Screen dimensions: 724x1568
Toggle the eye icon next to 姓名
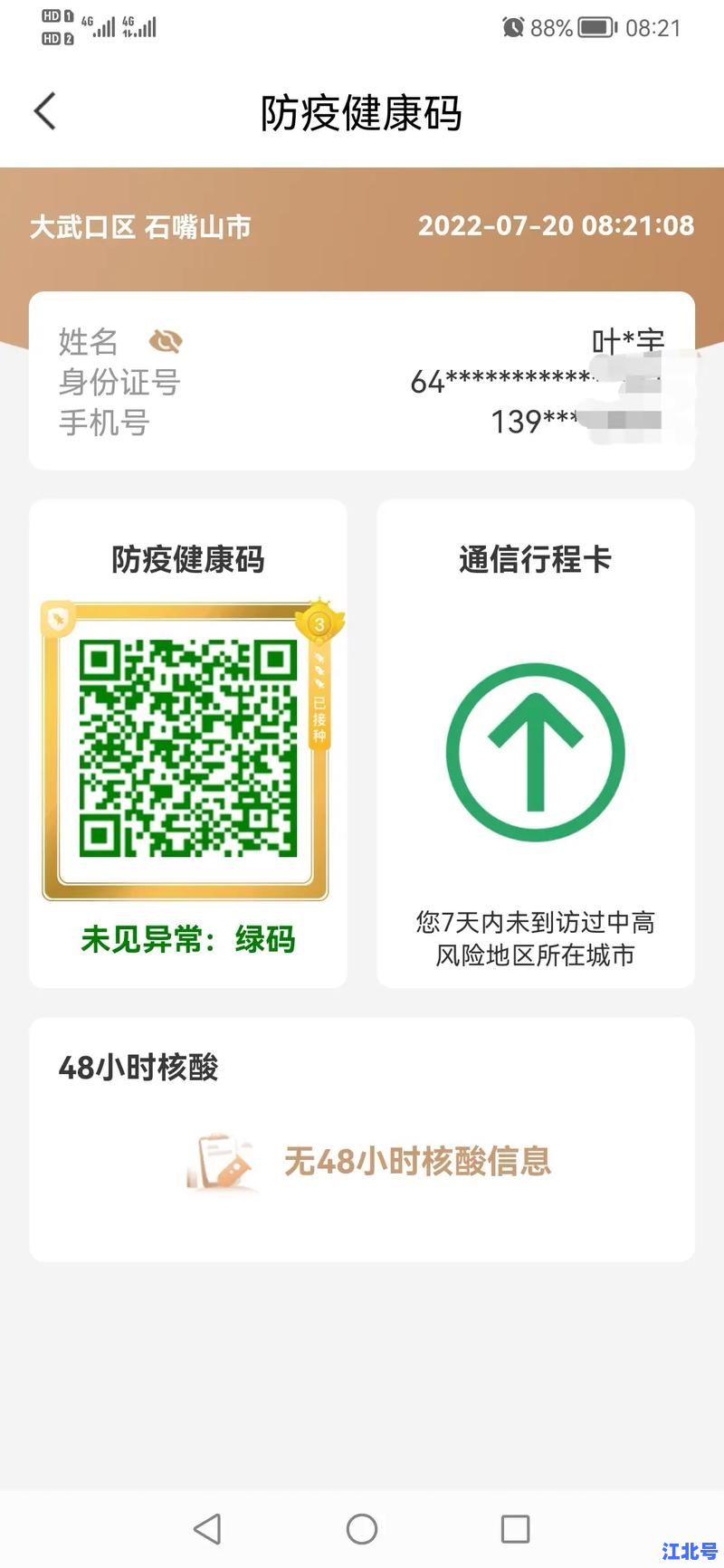coord(165,341)
